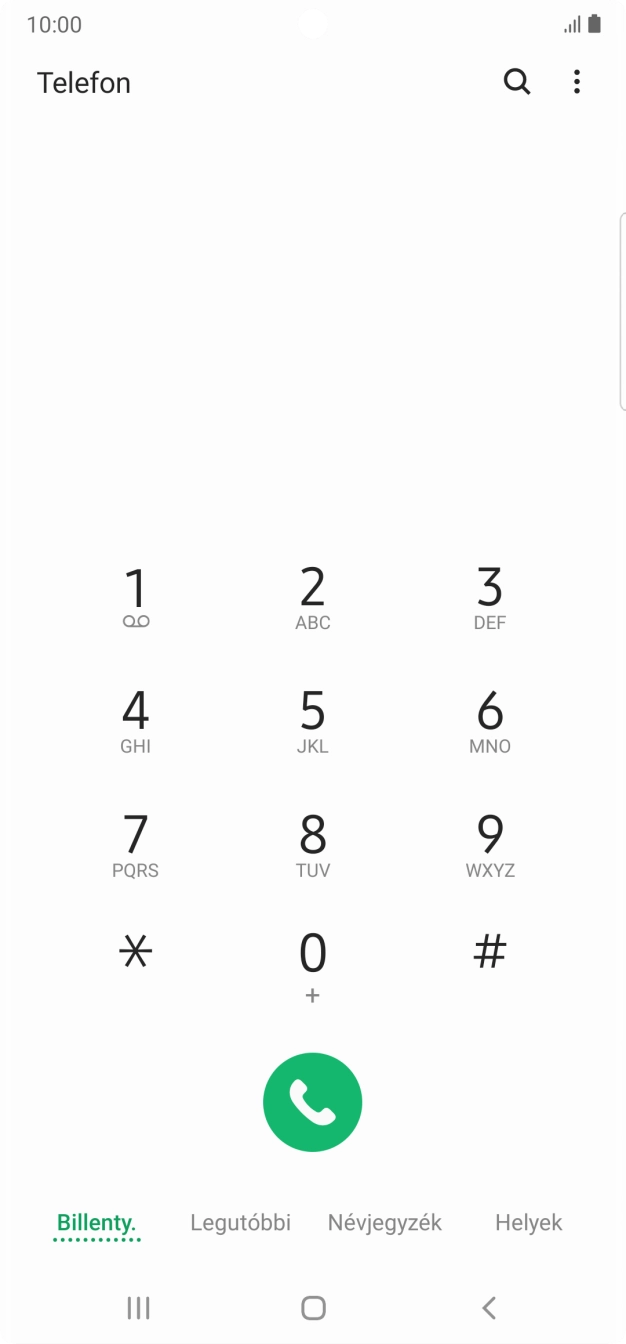Open the three-dot overflow menu
This screenshot has width=626, height=1344.
tap(576, 82)
